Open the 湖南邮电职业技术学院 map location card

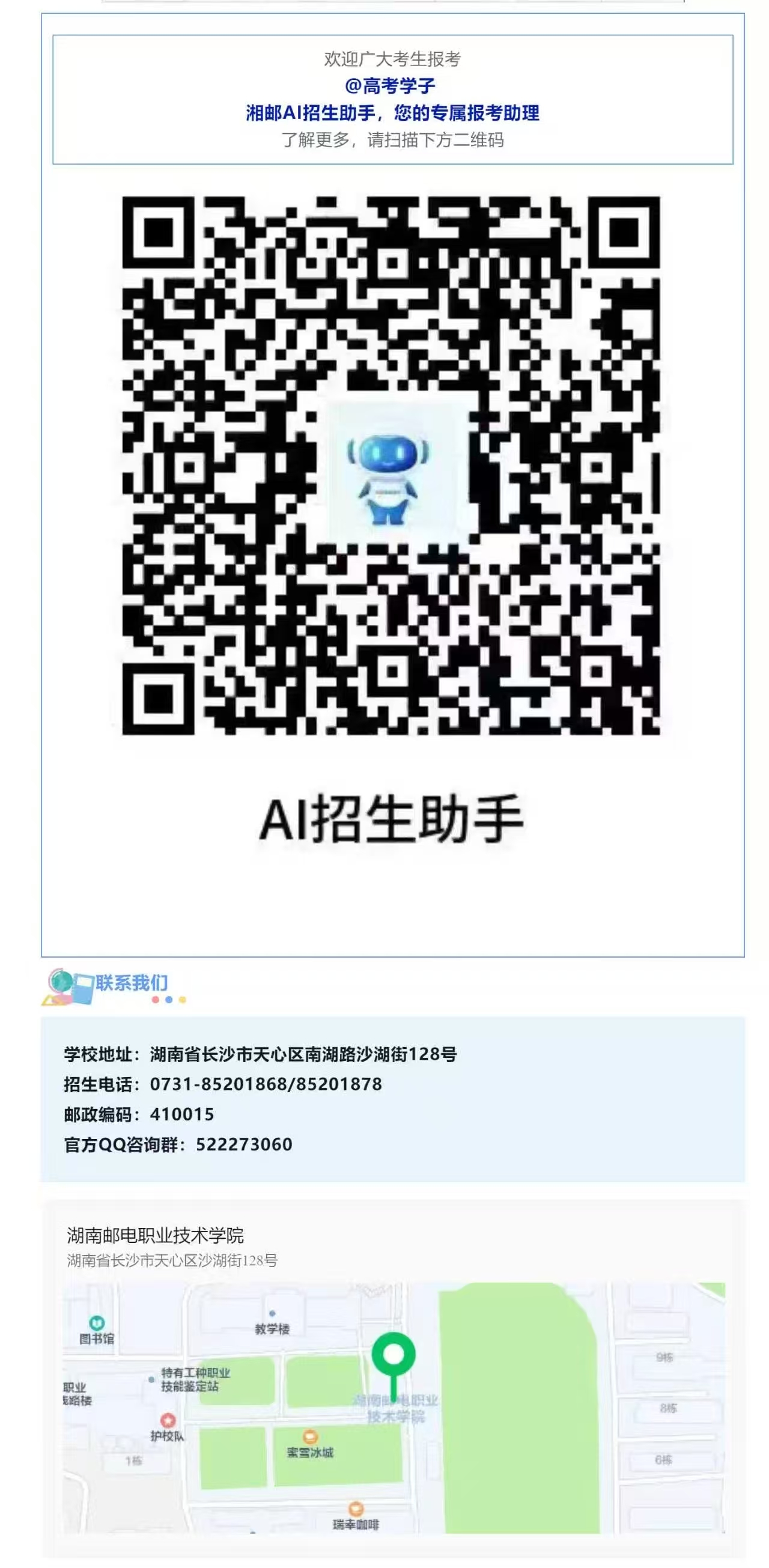coord(394,1381)
